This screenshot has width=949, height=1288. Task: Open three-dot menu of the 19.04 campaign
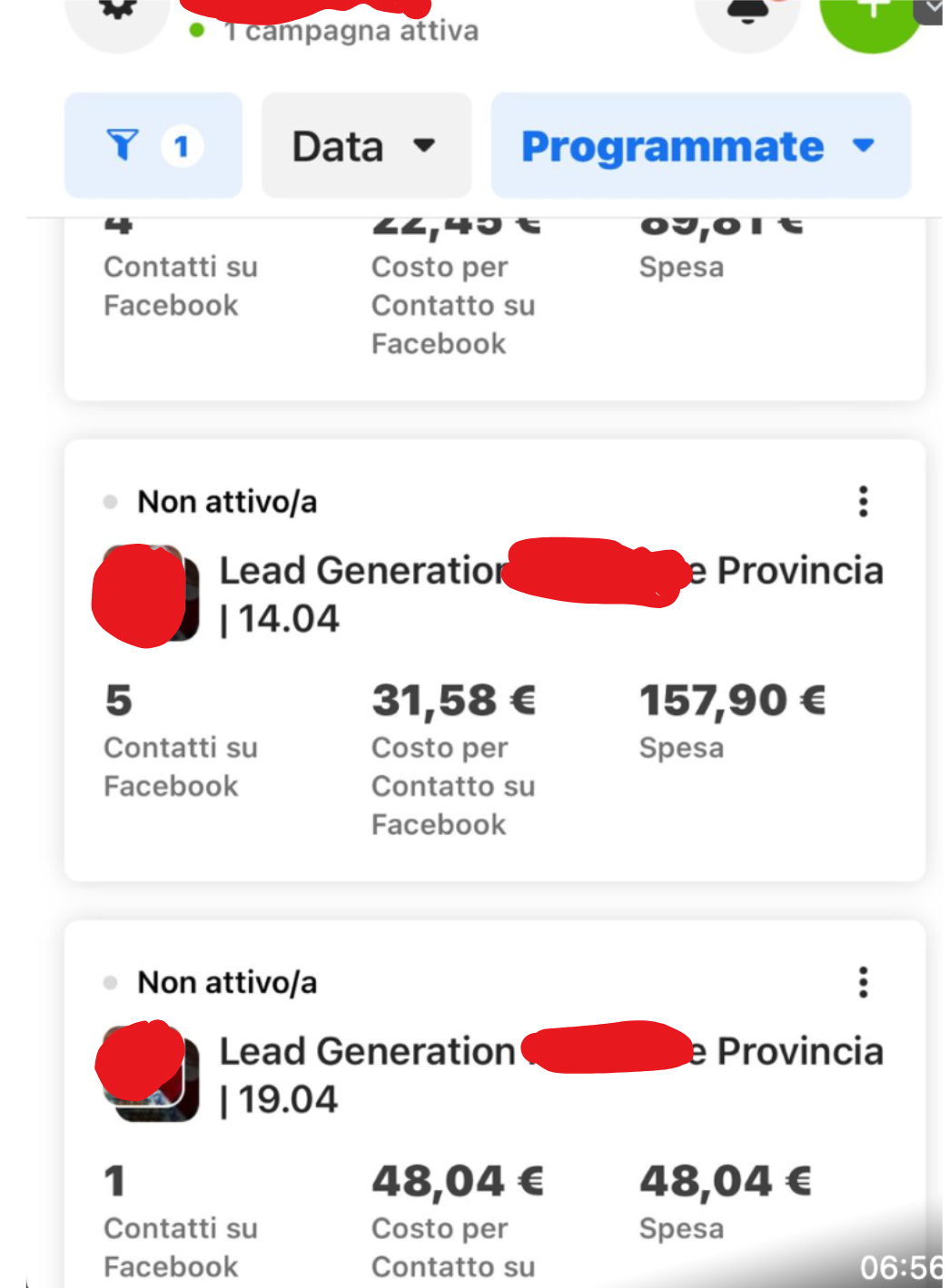862,982
